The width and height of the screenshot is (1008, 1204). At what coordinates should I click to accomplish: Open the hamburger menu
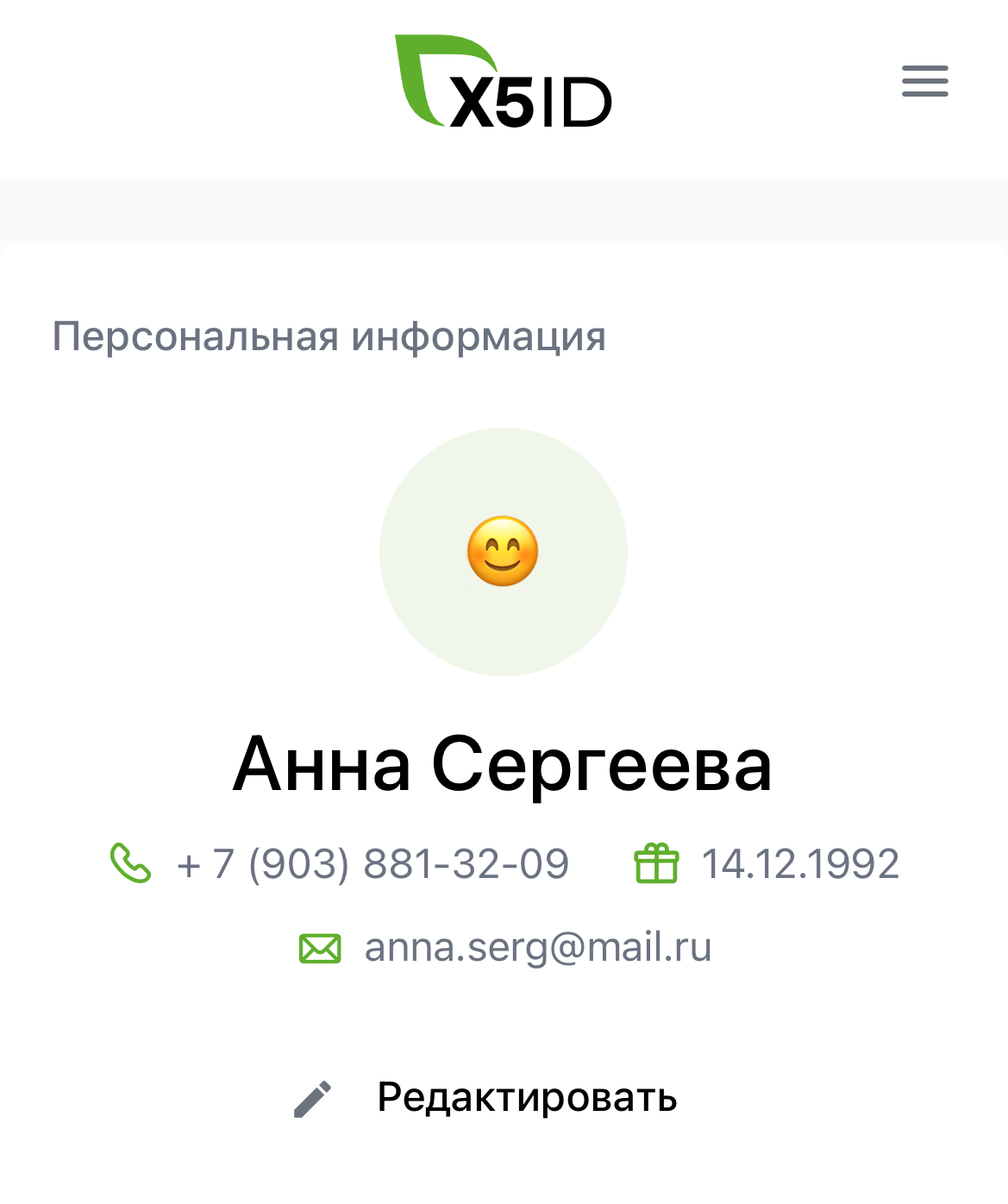point(924,81)
